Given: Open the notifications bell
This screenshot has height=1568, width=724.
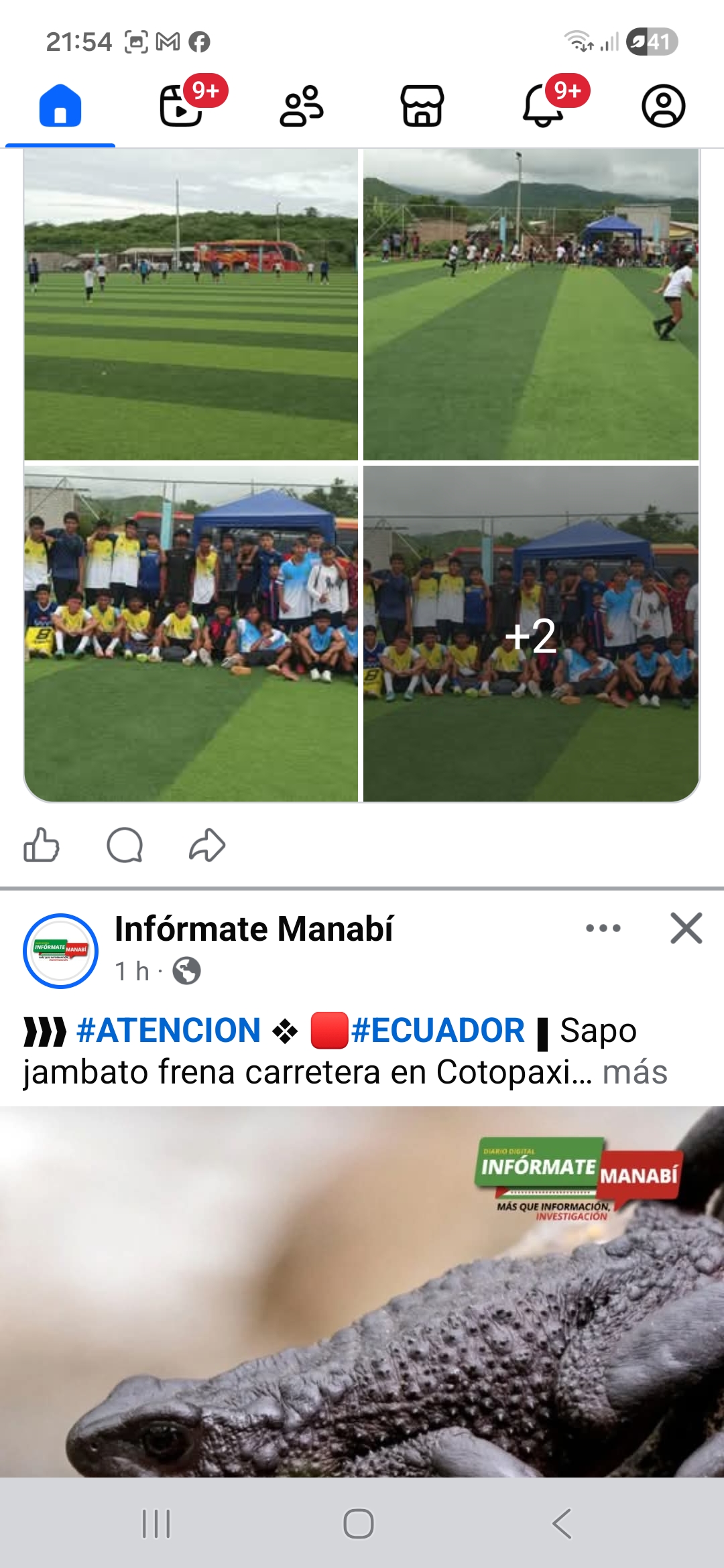Looking at the screenshot, I should coord(543,106).
